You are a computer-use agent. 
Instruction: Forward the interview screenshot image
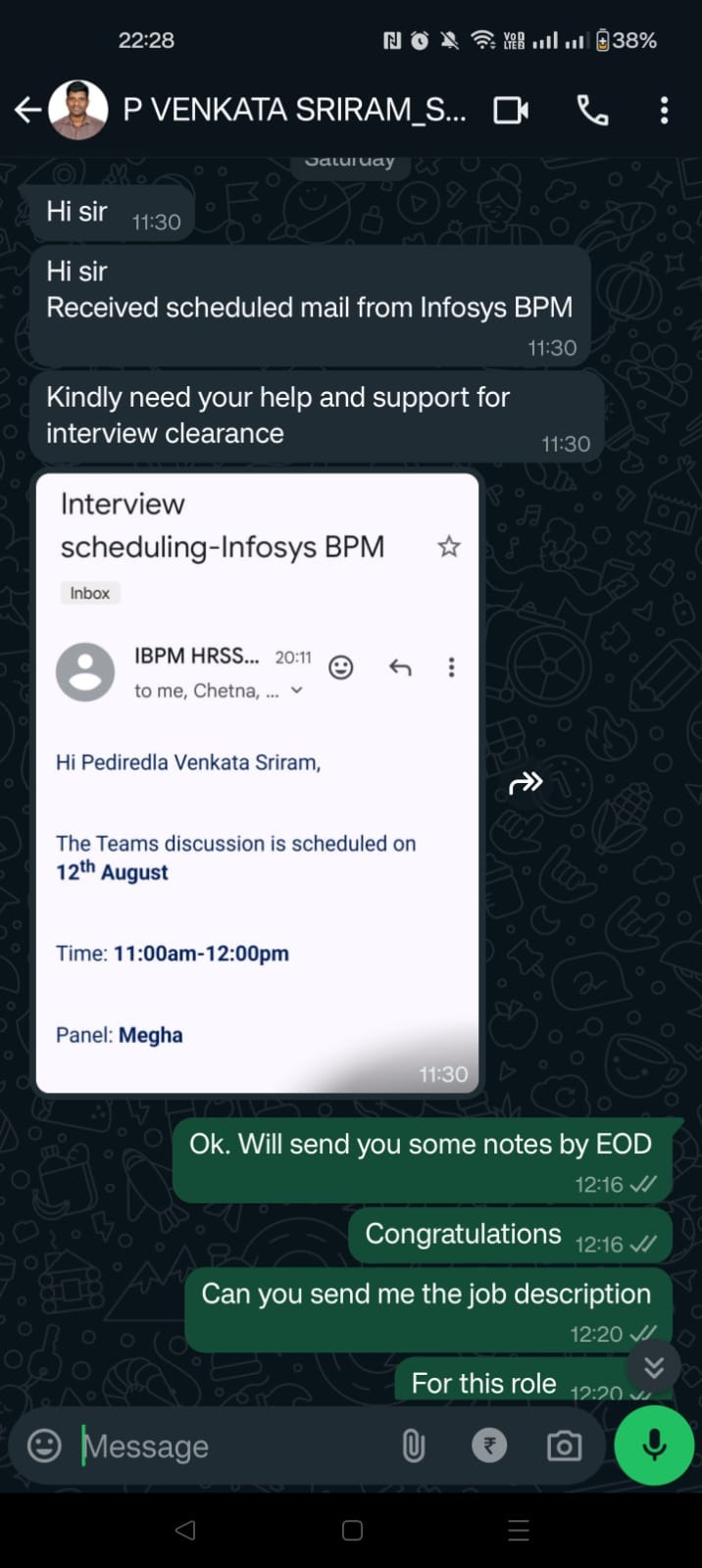click(526, 783)
